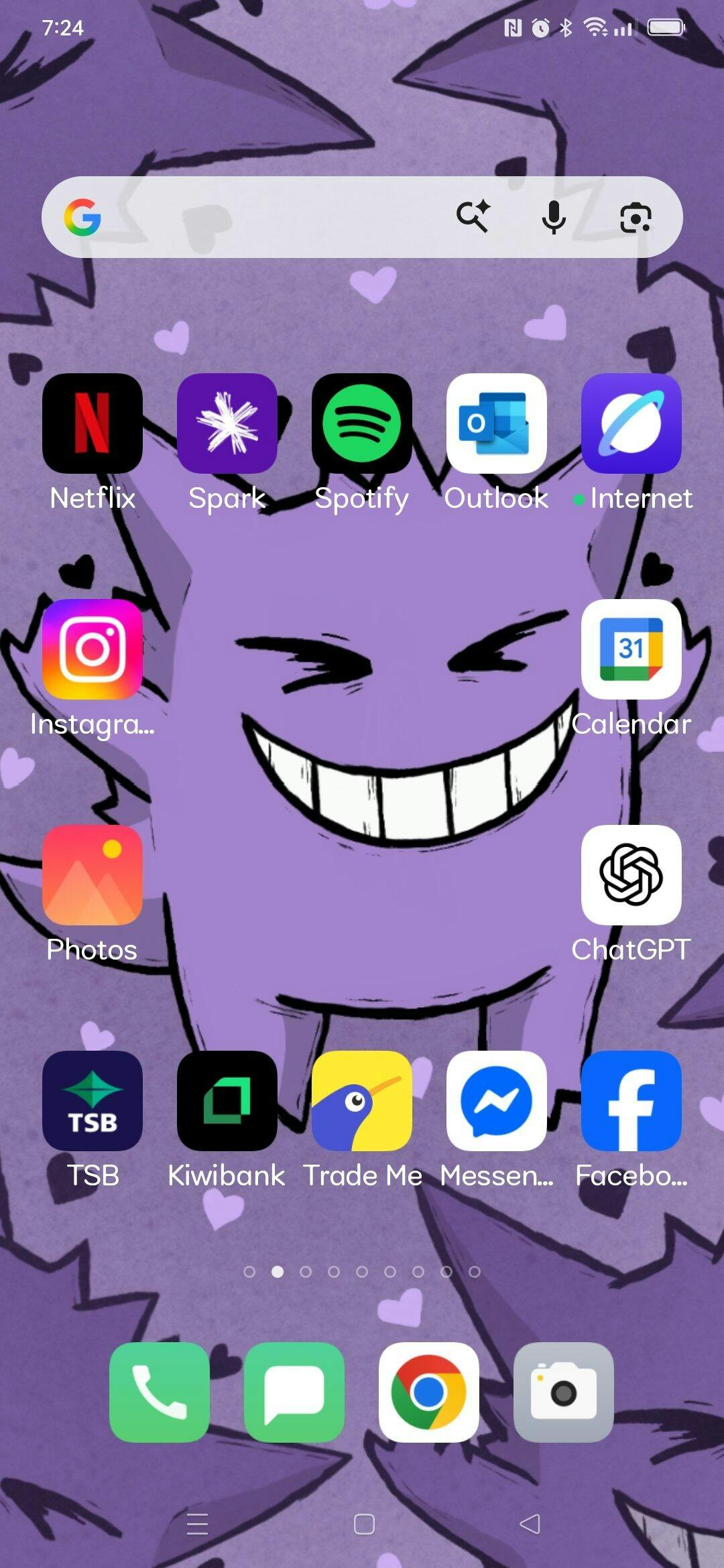This screenshot has width=724, height=1568.
Task: Open recent apps from the navigation bar
Action: click(x=197, y=1524)
